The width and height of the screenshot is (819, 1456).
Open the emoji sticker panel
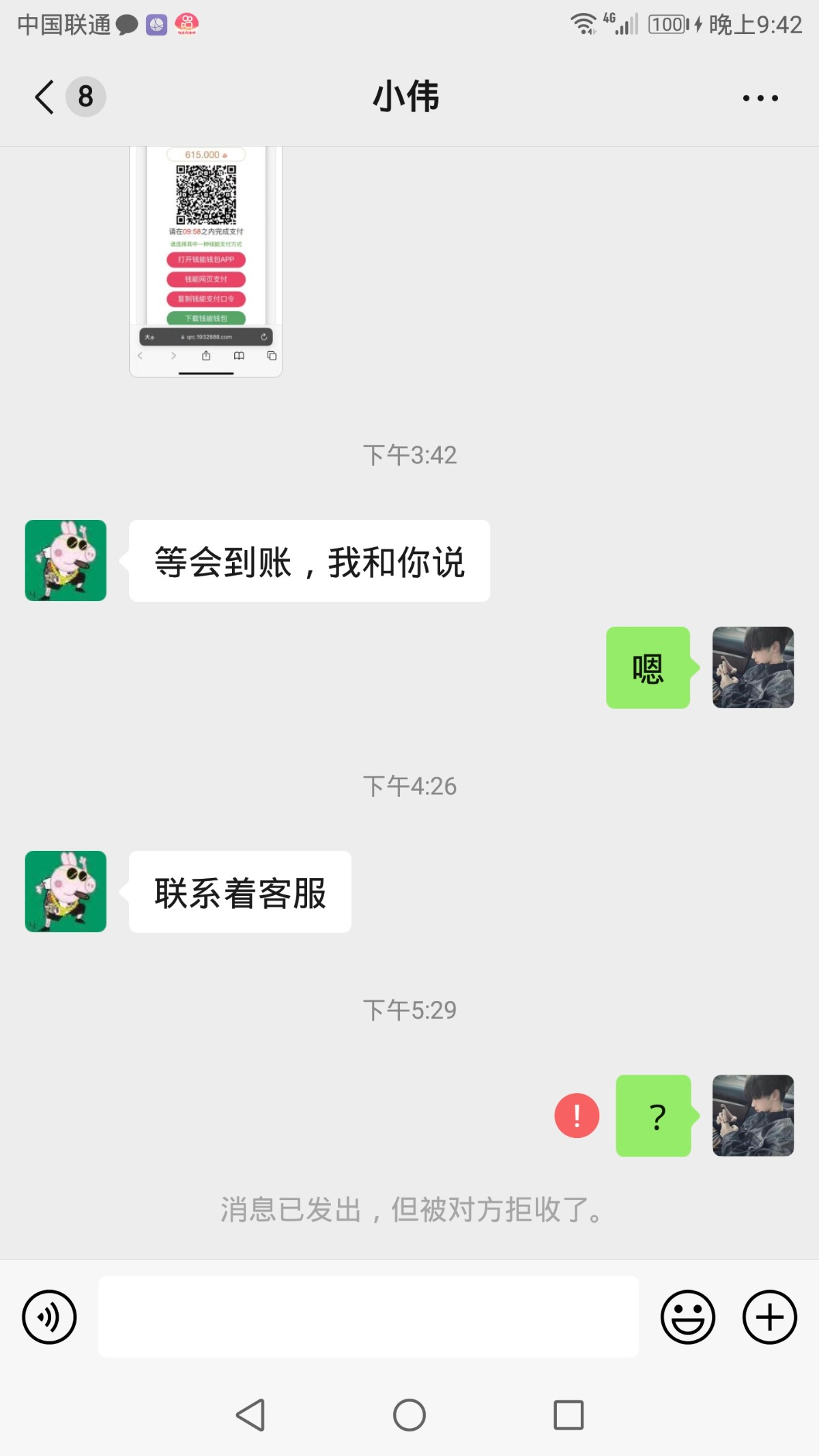(687, 1317)
